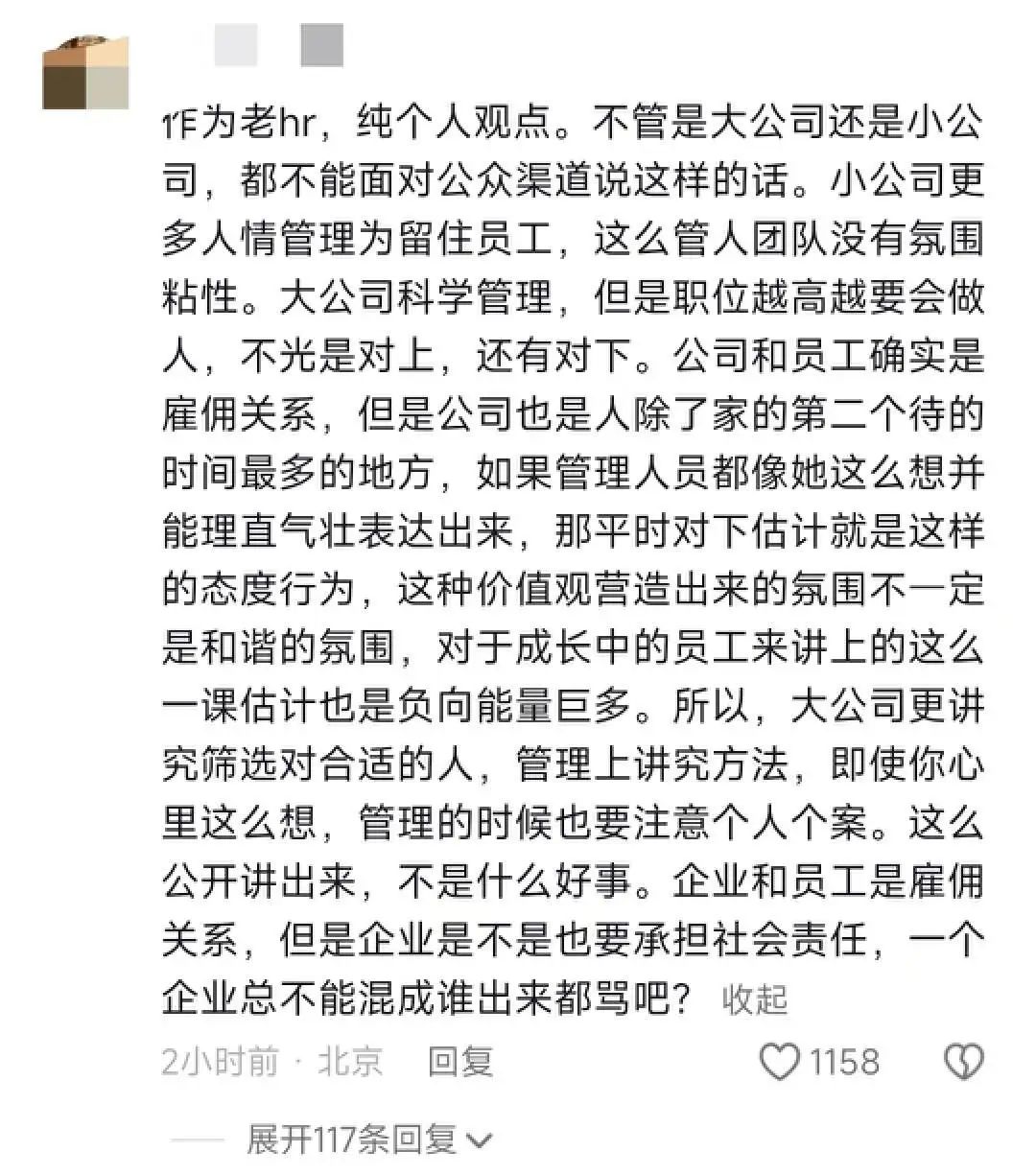1036x1175 pixels.
Task: Reply to this comment via 回复
Action: 460,1062
